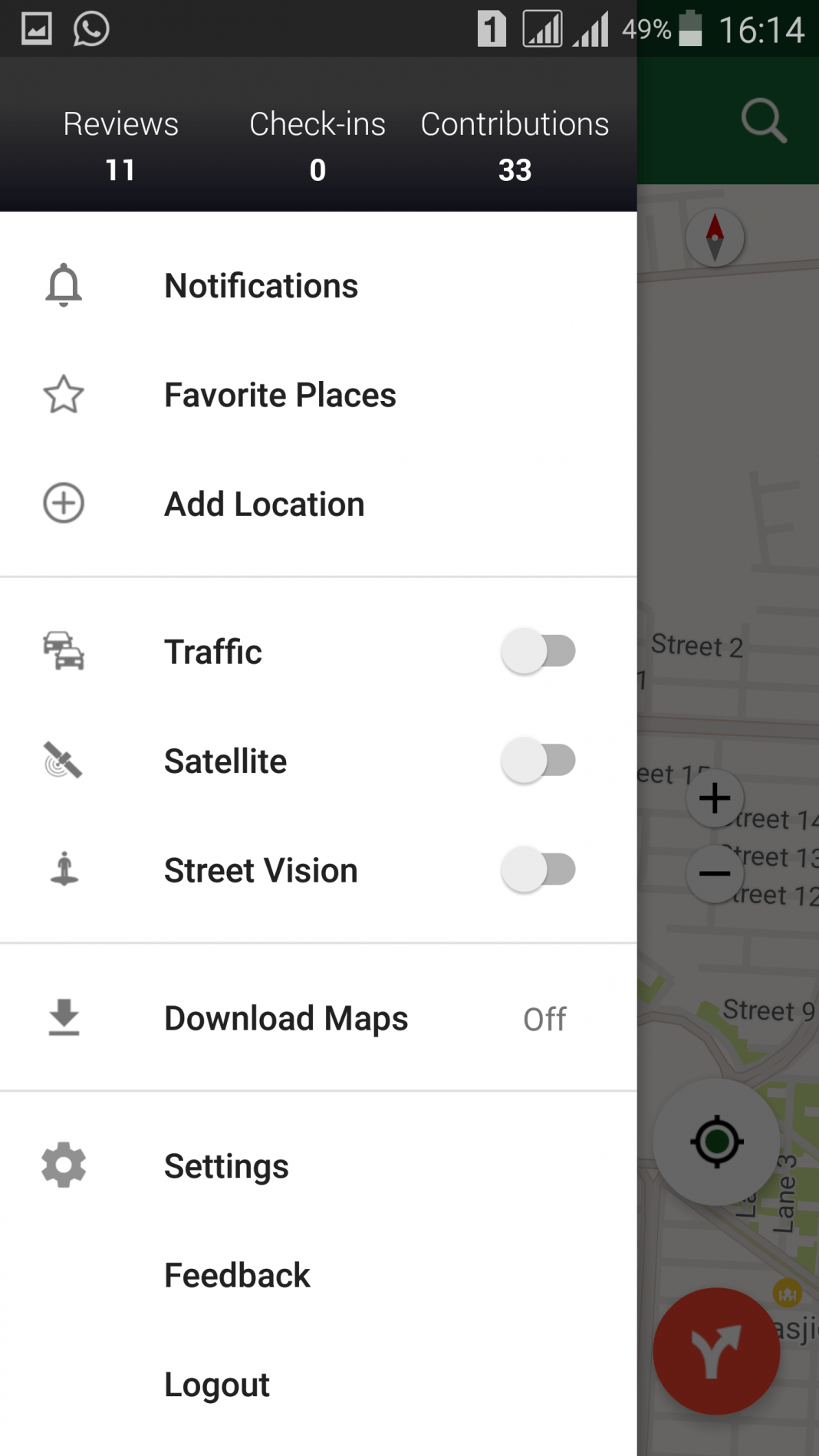View my Check-ins
The width and height of the screenshot is (819, 1456).
tap(317, 146)
